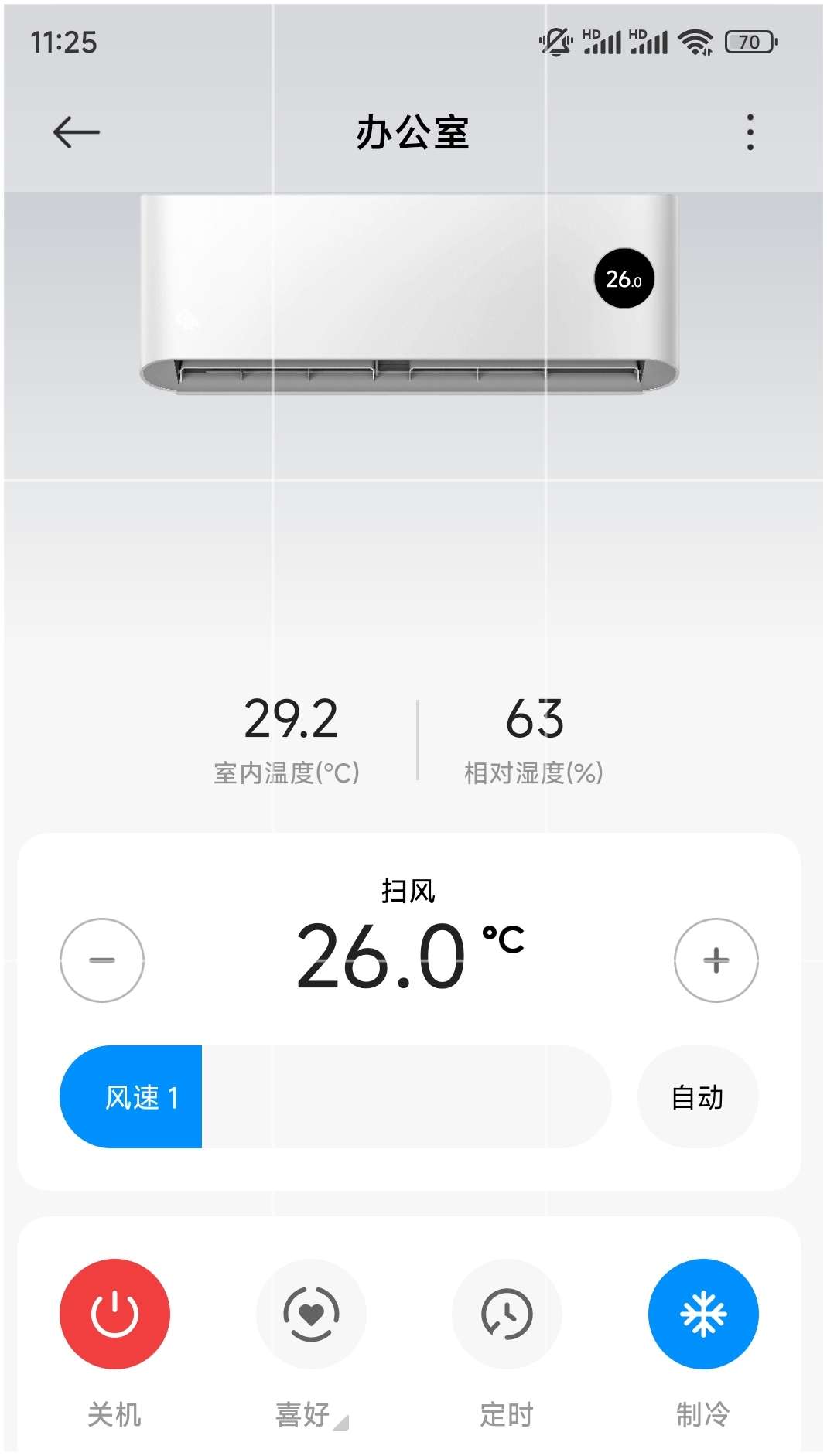The width and height of the screenshot is (827, 1456).
Task: Increase temperature with the plus button
Action: [x=716, y=960]
